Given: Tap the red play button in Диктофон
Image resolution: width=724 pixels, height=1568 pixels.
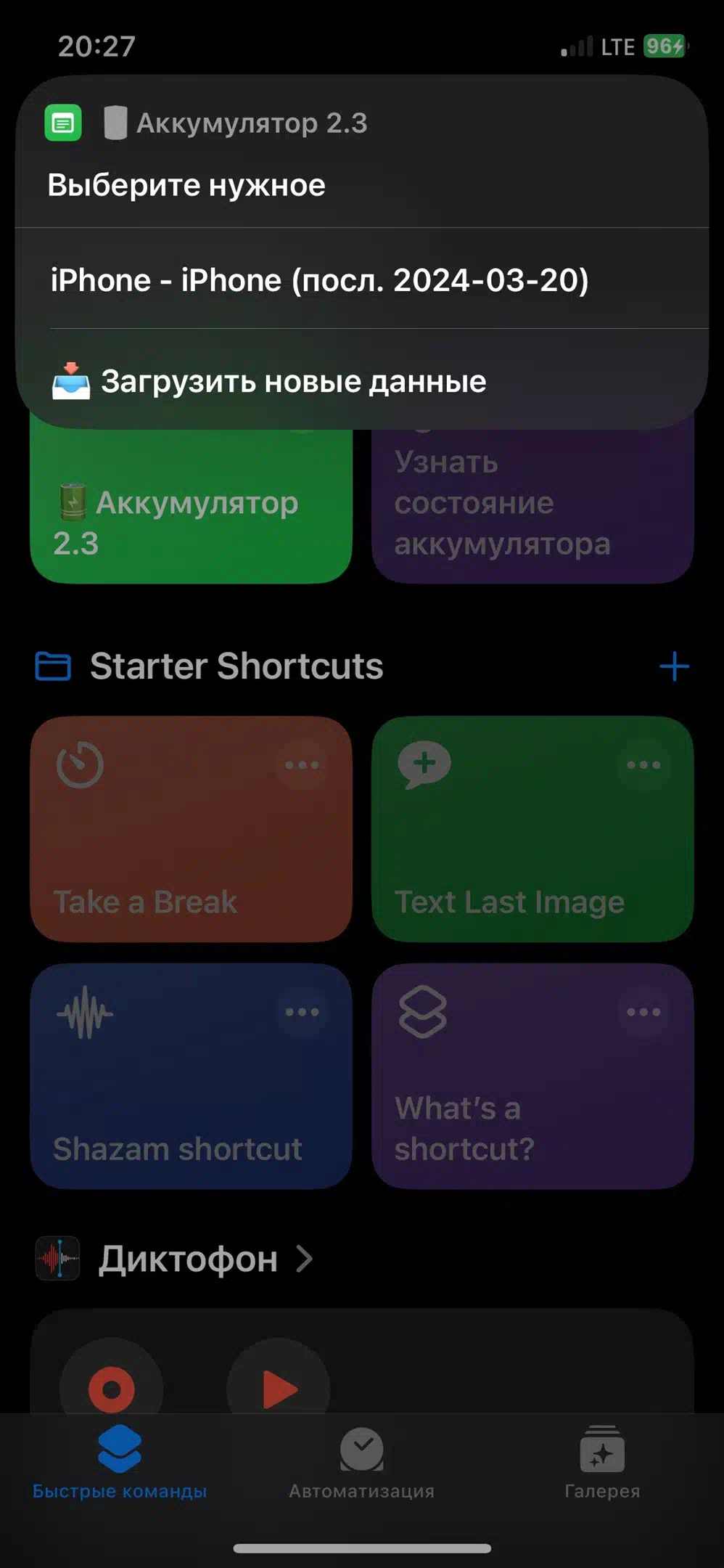Looking at the screenshot, I should 279,1389.
